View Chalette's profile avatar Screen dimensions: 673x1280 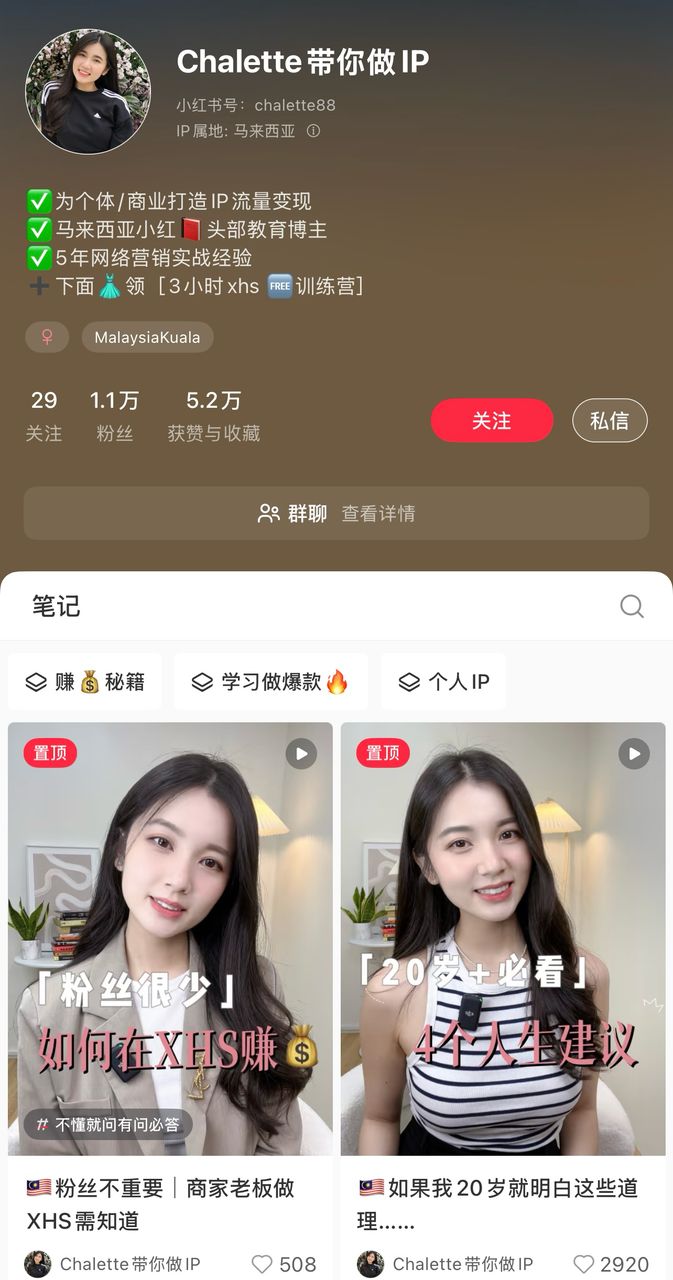point(88,91)
